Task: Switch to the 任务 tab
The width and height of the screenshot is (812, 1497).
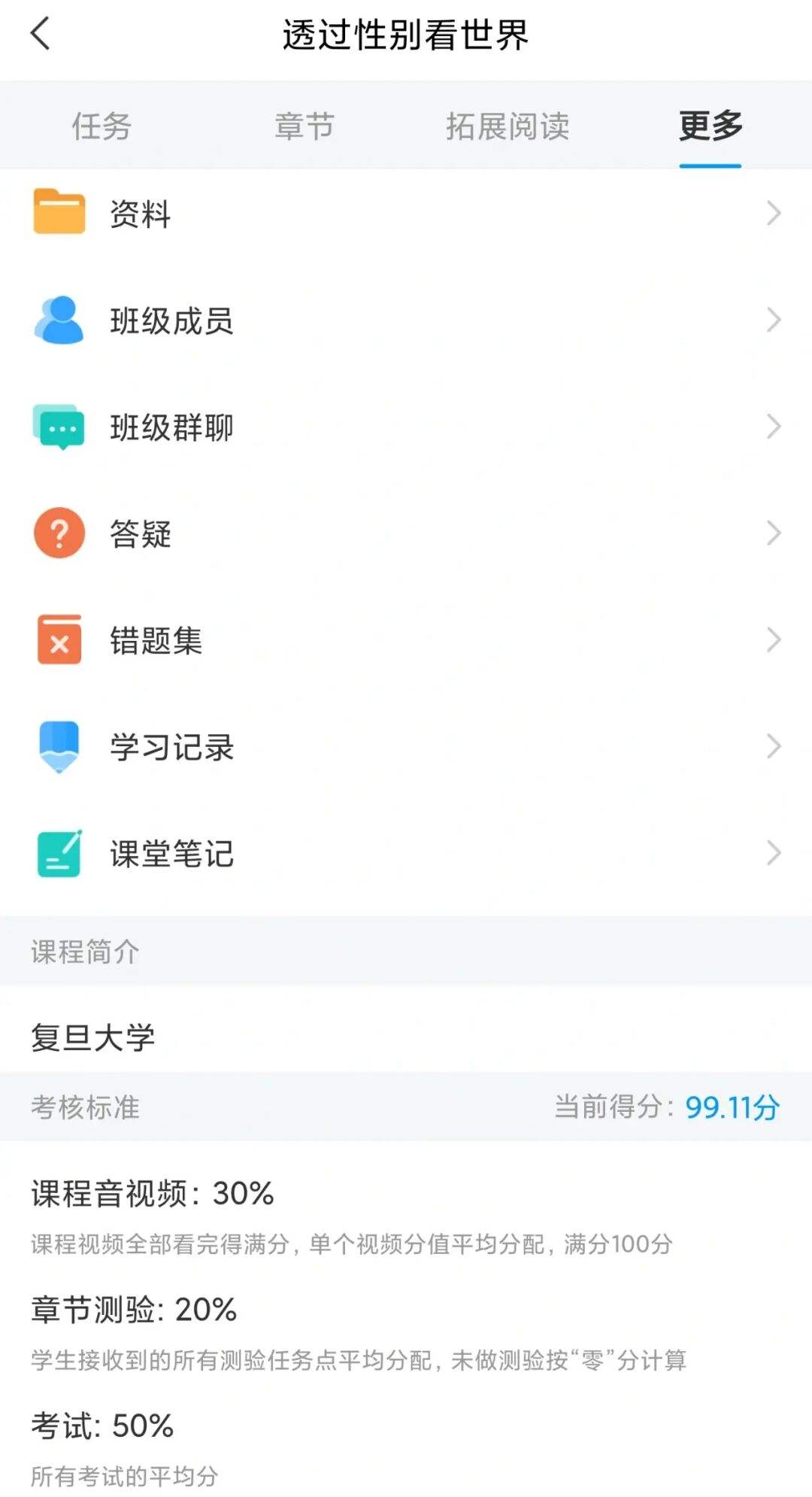Action: [101, 126]
